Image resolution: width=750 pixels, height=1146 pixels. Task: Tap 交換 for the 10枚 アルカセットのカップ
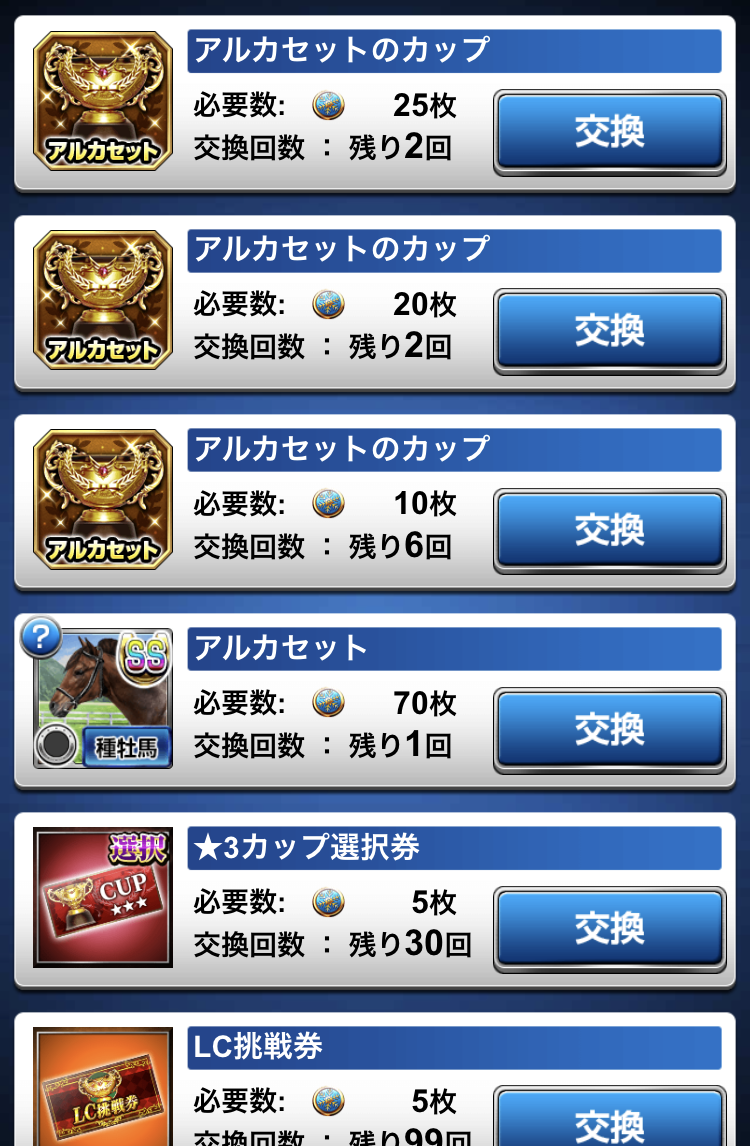609,530
